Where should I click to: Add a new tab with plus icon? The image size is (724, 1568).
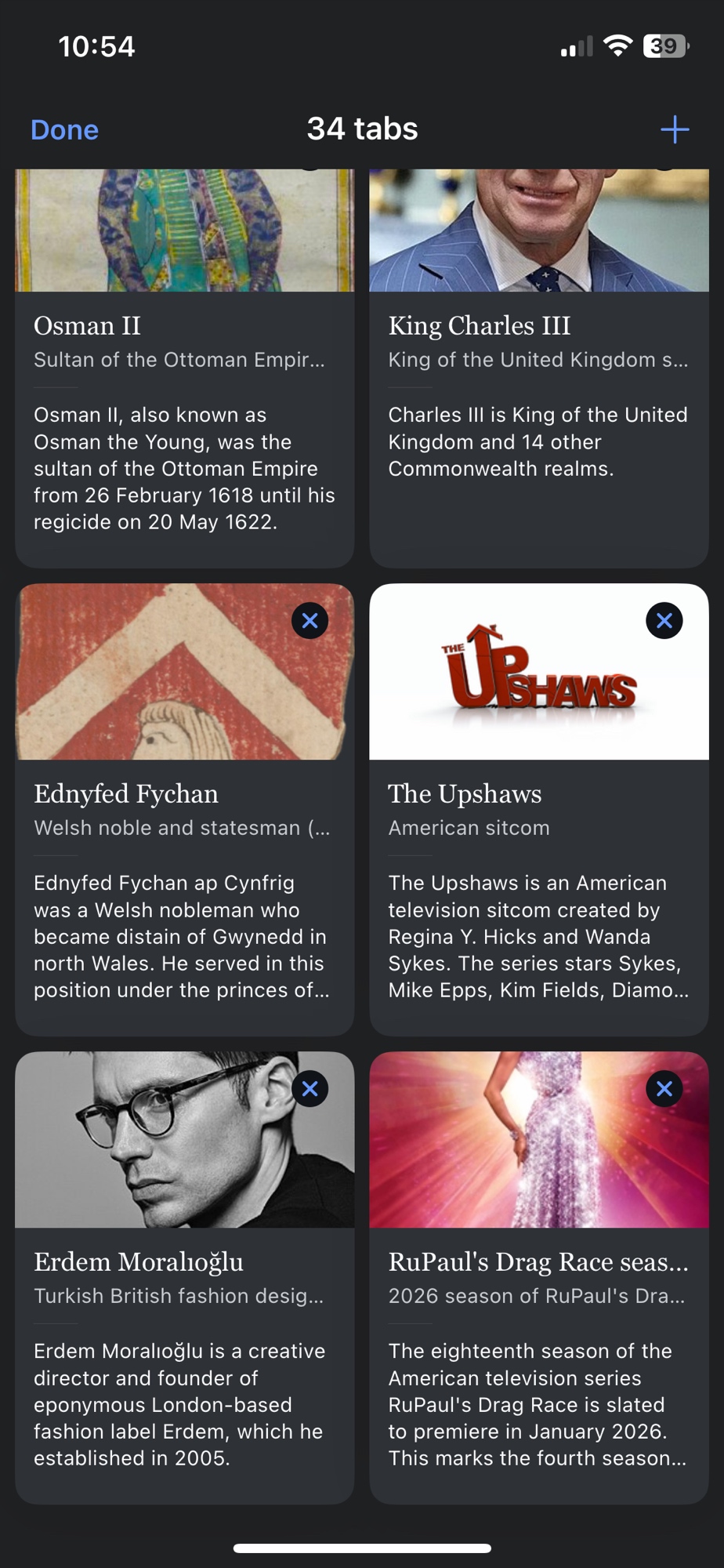pos(674,129)
